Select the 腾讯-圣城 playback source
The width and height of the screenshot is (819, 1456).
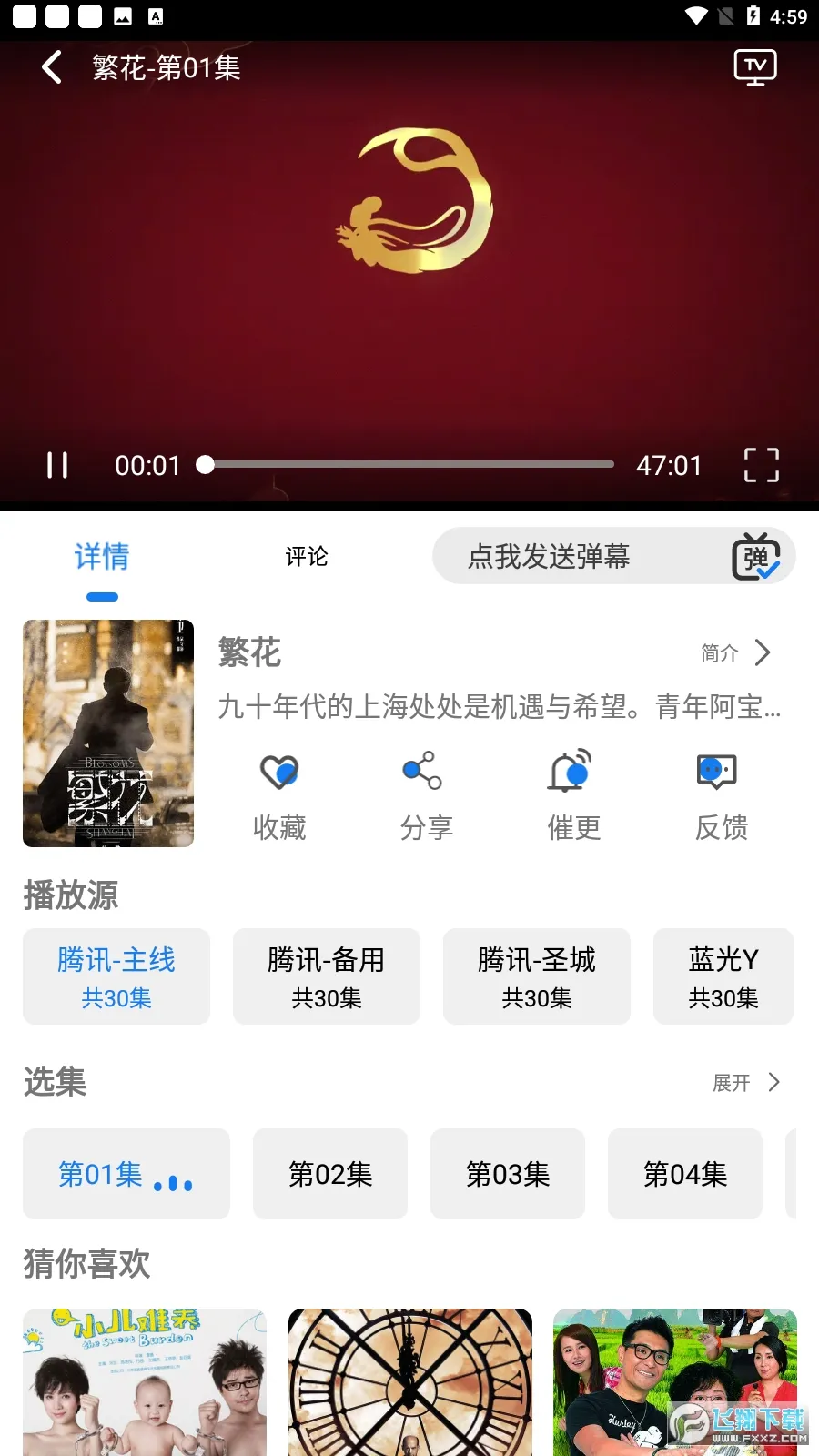(x=536, y=976)
